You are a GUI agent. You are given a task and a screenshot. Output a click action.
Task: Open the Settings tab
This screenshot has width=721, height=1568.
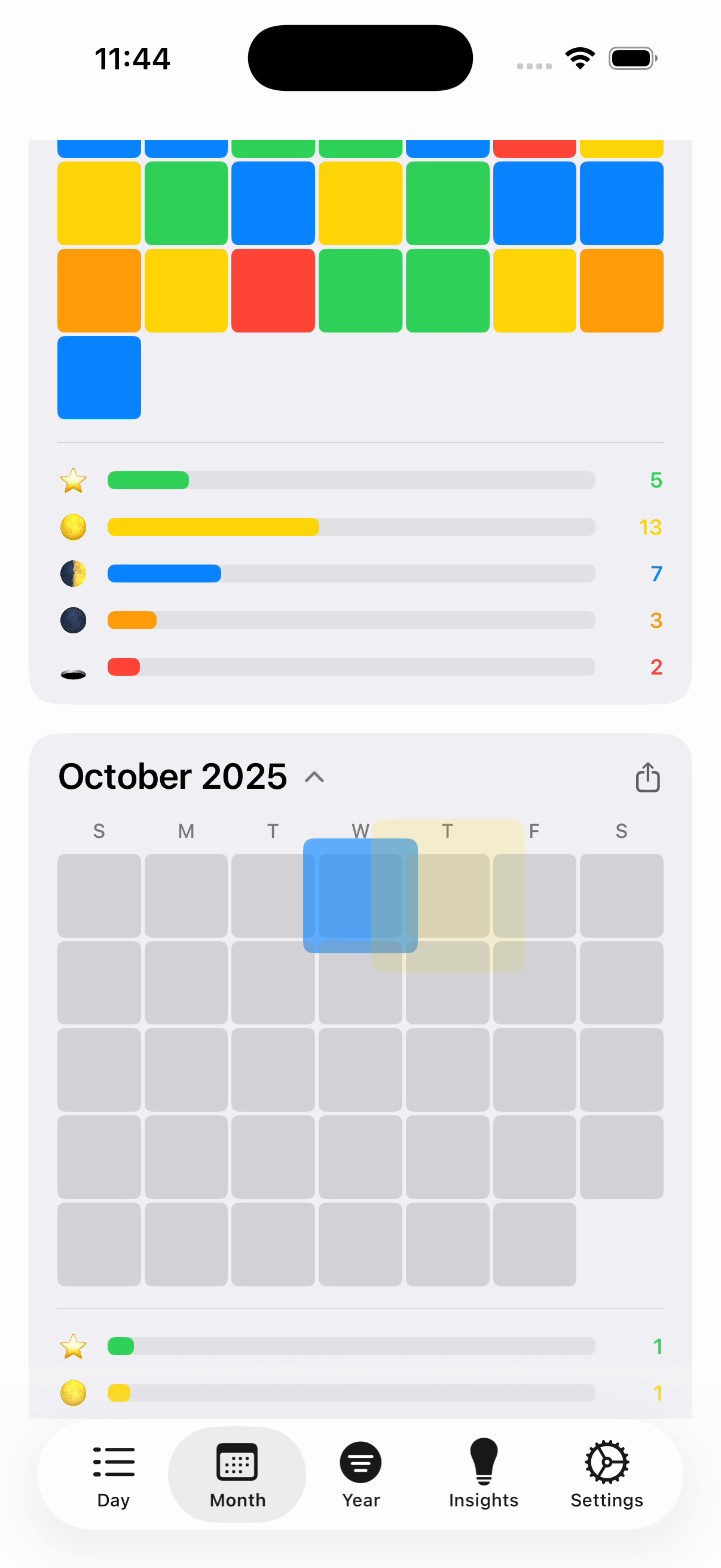607,1474
